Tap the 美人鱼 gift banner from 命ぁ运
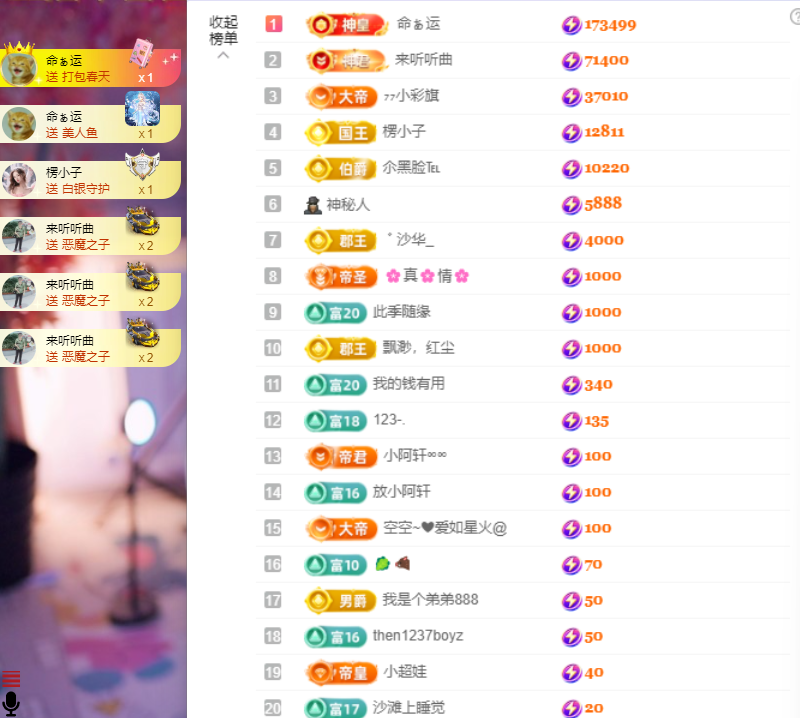Screen dimensions: 800x718 pyautogui.click(x=90, y=124)
